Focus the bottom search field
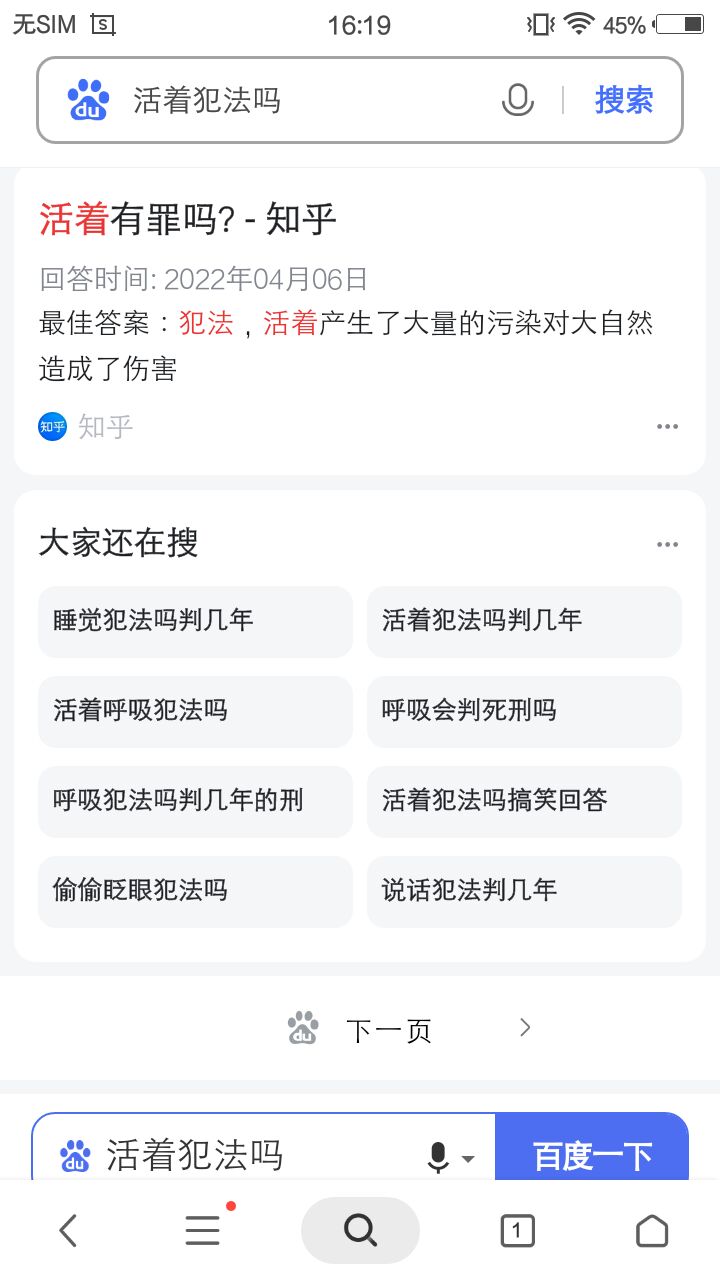Image resolution: width=720 pixels, height=1280 pixels. tap(250, 1156)
